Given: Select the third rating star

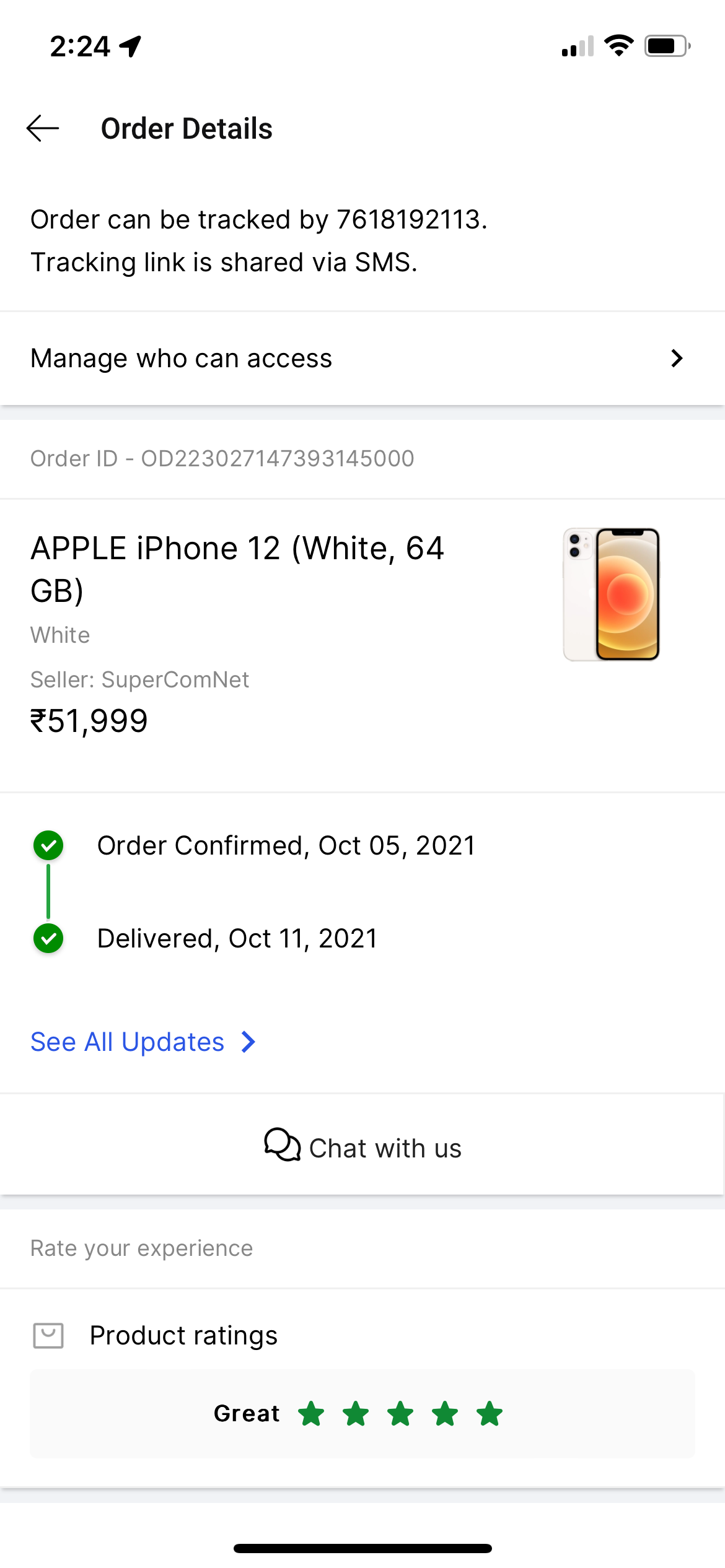Looking at the screenshot, I should click(400, 1414).
